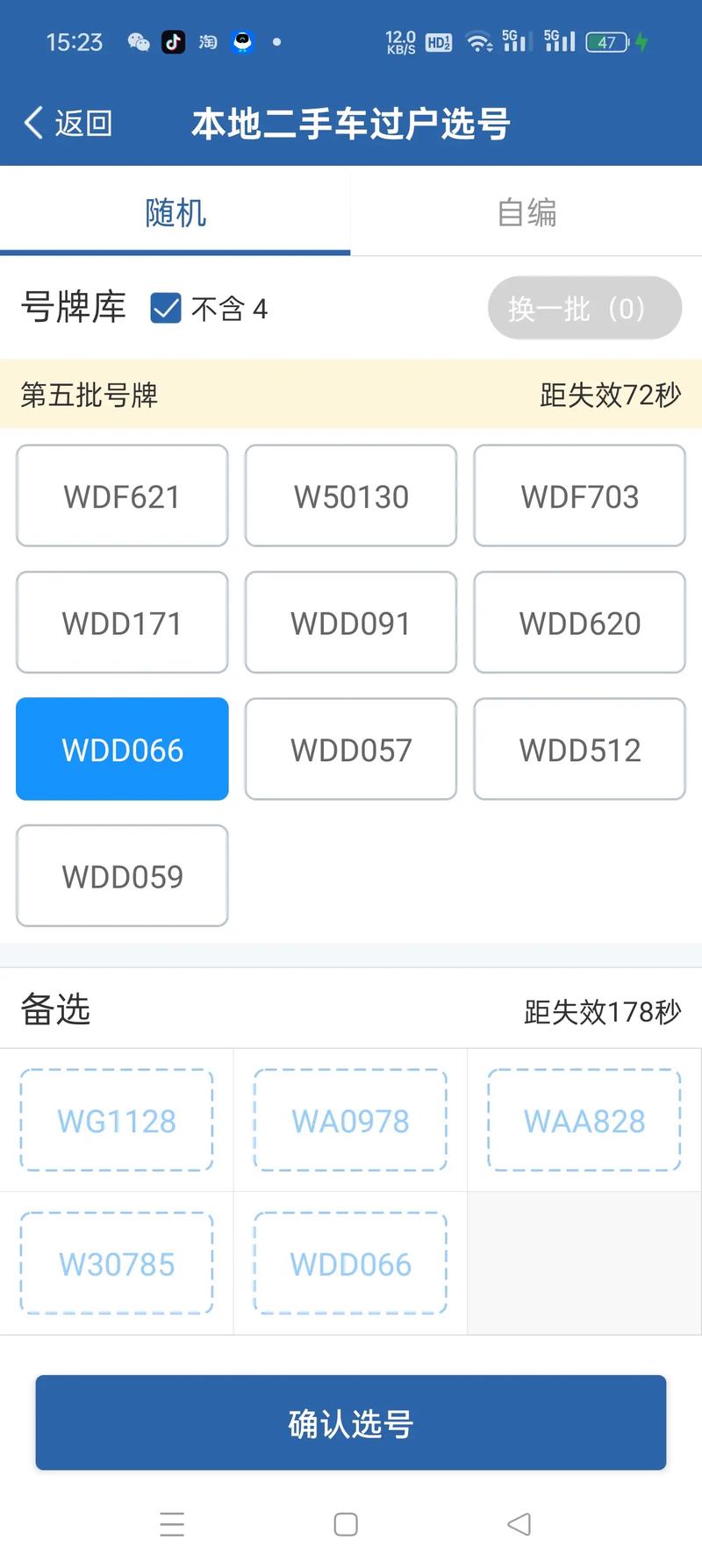This screenshot has width=702, height=1568.
Task: Deselect highlighted plate WDD066 in 号牌库
Action: click(122, 749)
